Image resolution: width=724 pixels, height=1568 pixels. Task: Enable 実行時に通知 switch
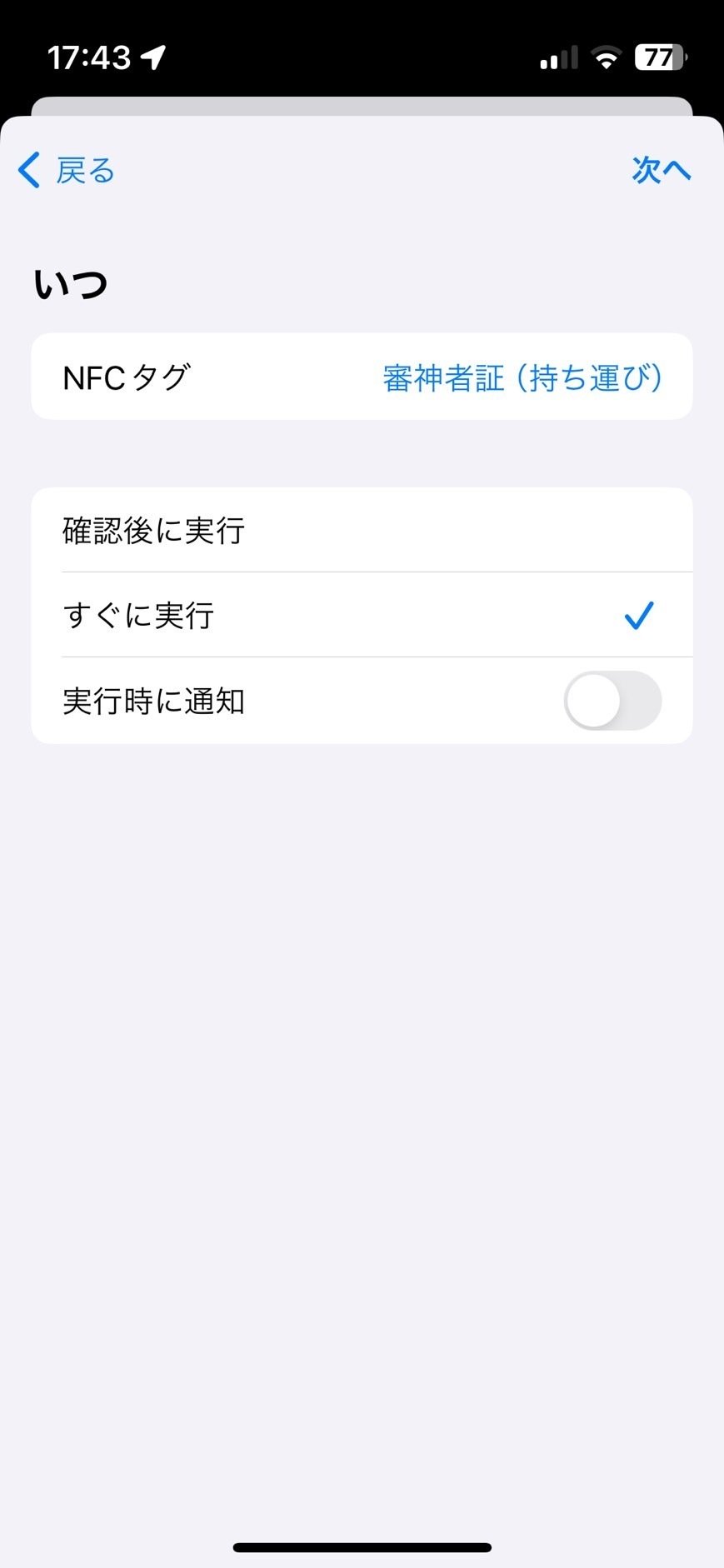(x=612, y=701)
